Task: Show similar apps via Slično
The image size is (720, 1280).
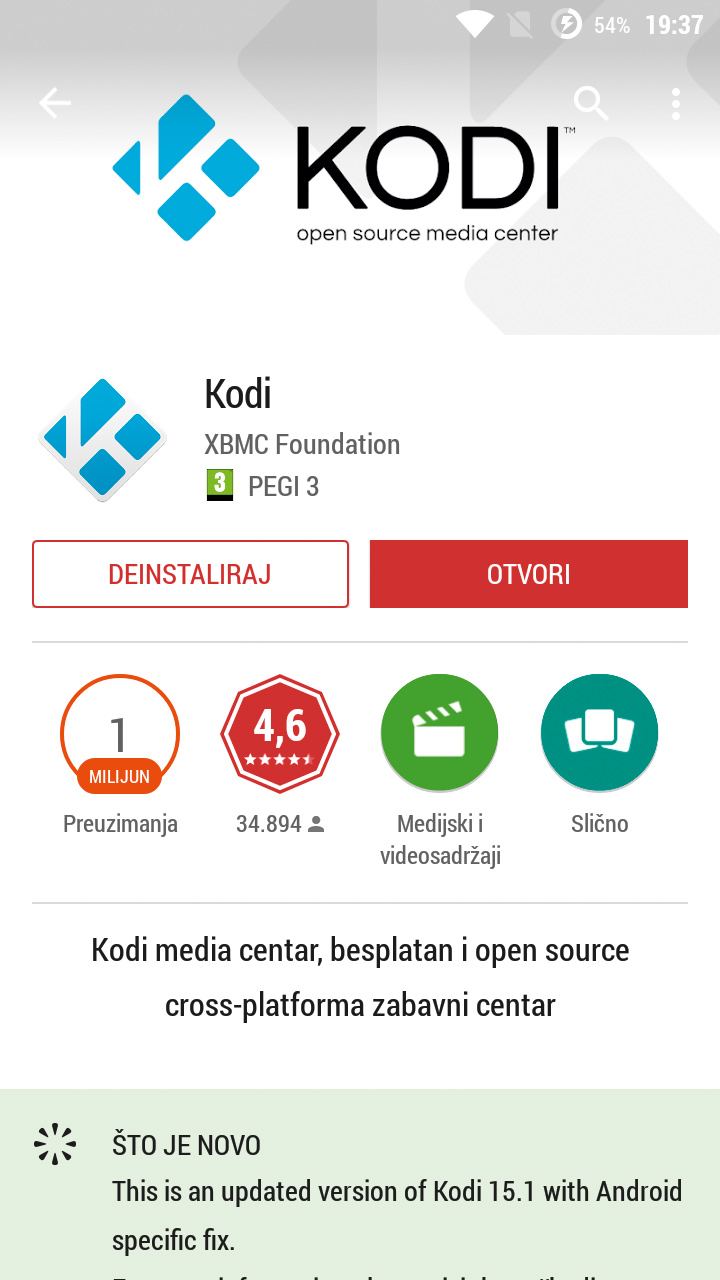Action: 599,734
